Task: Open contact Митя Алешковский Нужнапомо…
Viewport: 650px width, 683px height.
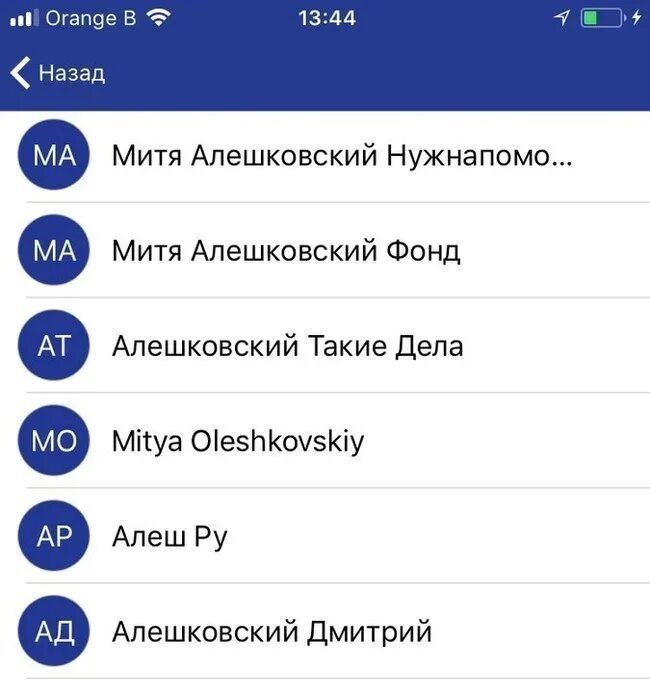Action: click(x=341, y=156)
